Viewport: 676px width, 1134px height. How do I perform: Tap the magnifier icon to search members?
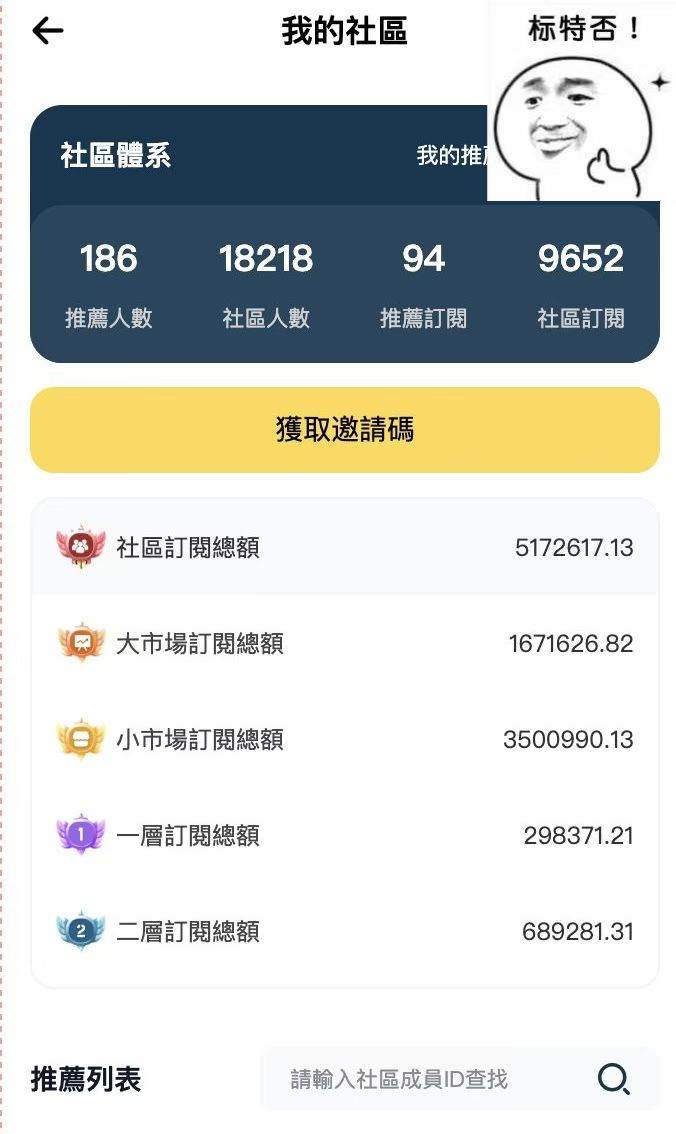click(613, 1079)
